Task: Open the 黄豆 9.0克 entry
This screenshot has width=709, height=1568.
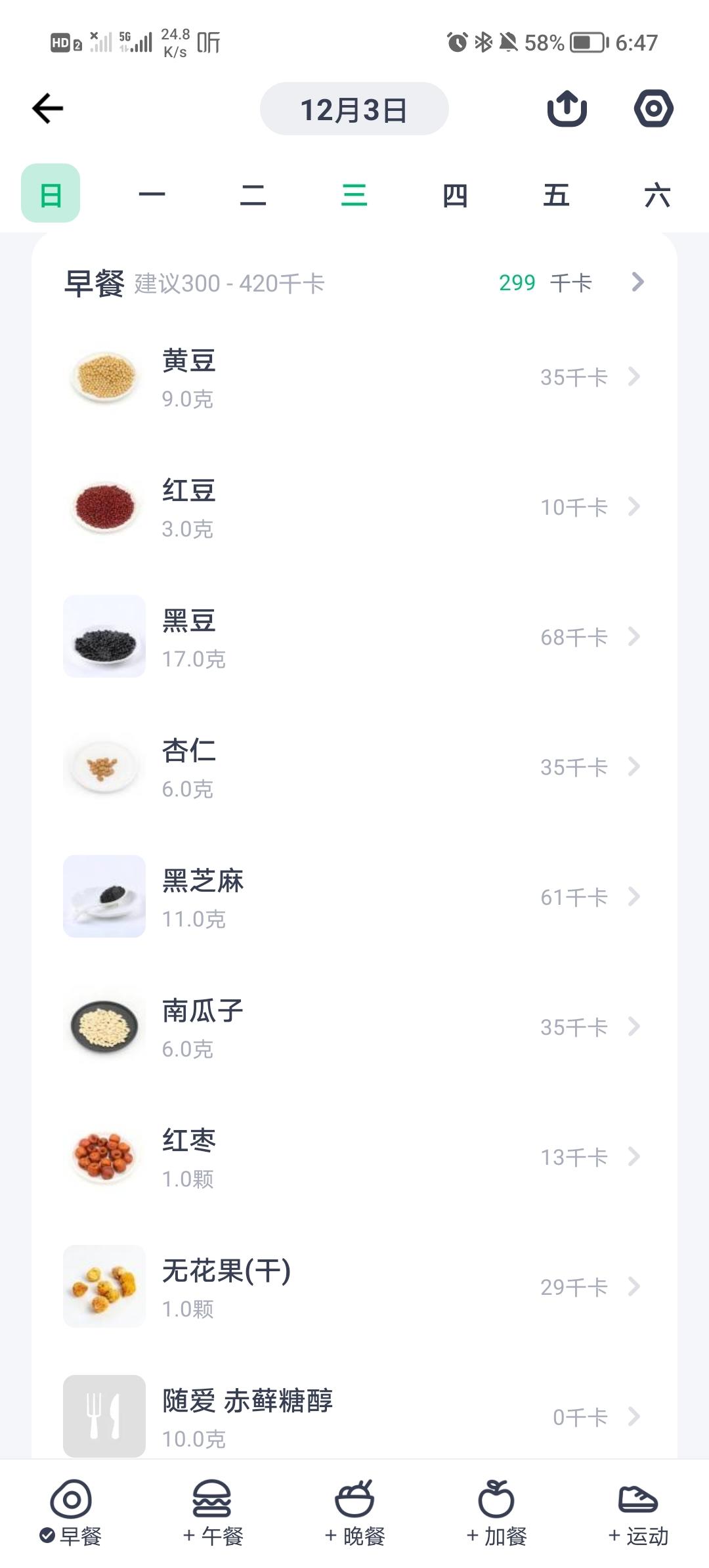Action: (x=354, y=378)
